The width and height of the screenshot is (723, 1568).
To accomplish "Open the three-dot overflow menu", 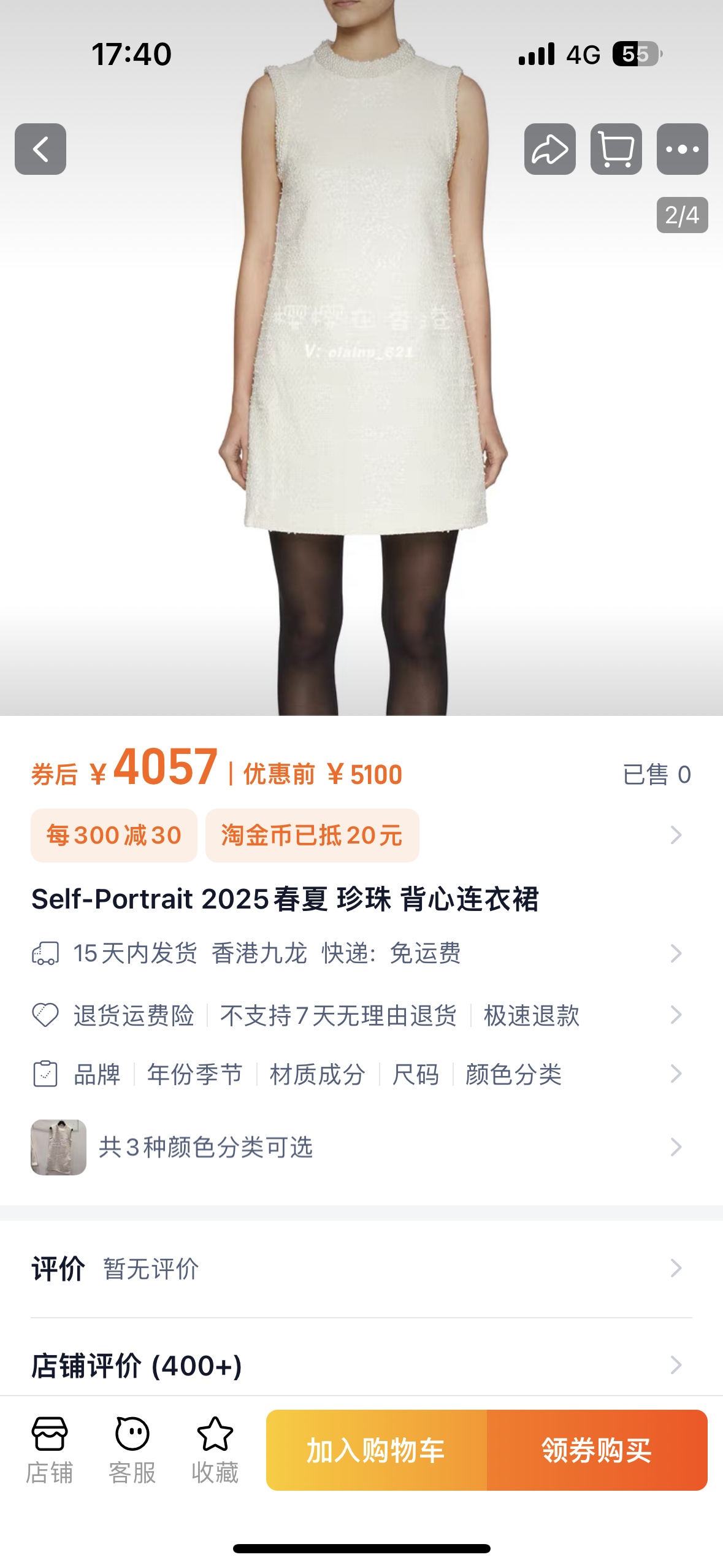I will pos(682,149).
